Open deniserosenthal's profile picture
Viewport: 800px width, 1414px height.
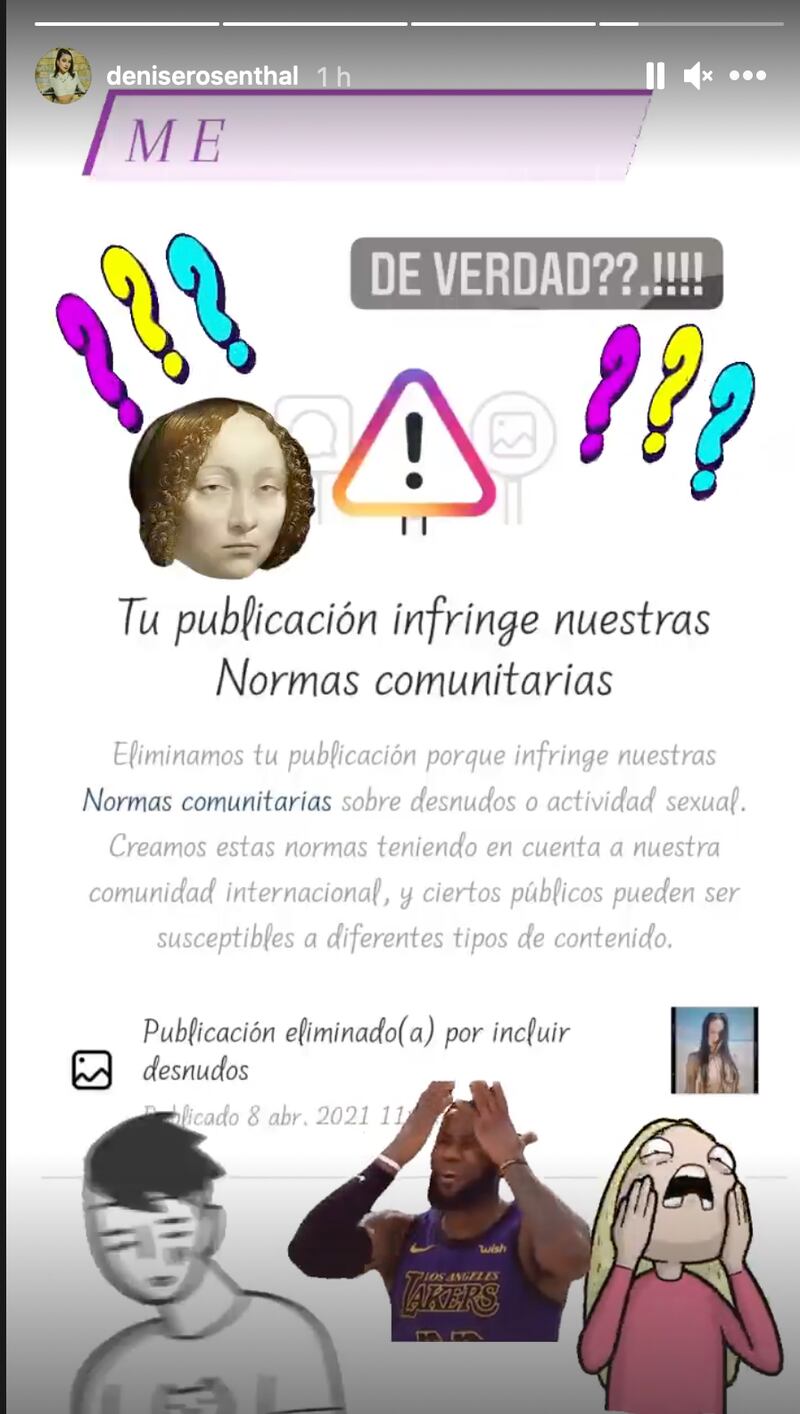point(63,75)
